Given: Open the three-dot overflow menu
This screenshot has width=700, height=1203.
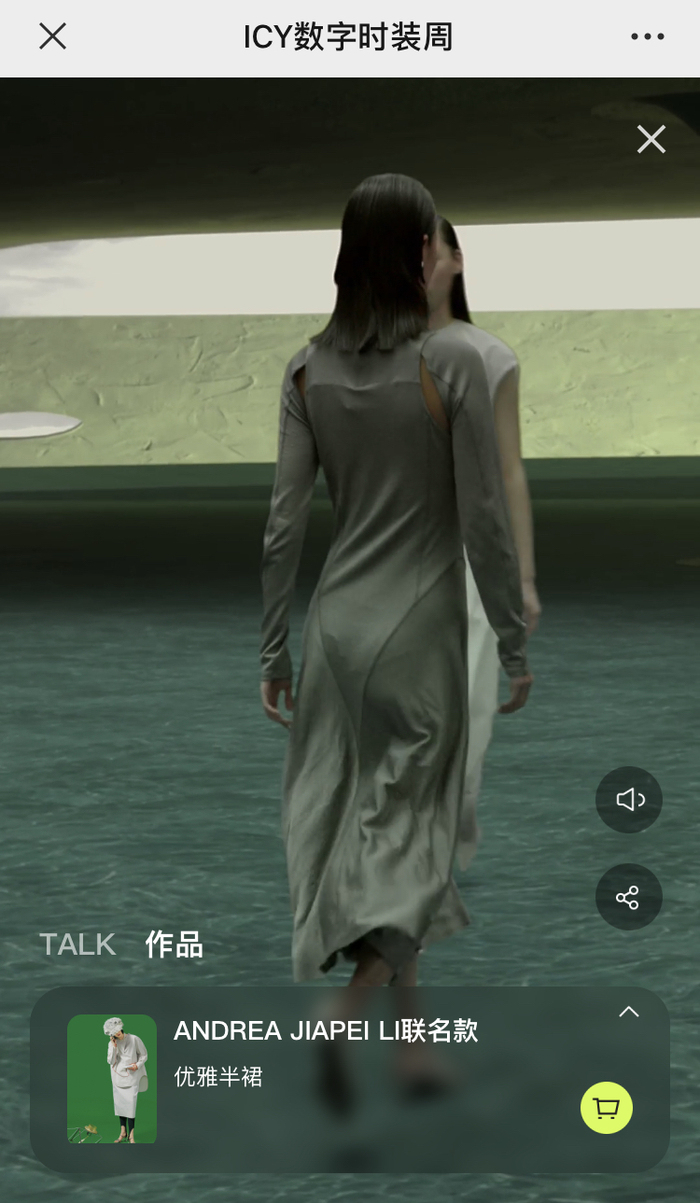Looking at the screenshot, I should pyautogui.click(x=647, y=37).
